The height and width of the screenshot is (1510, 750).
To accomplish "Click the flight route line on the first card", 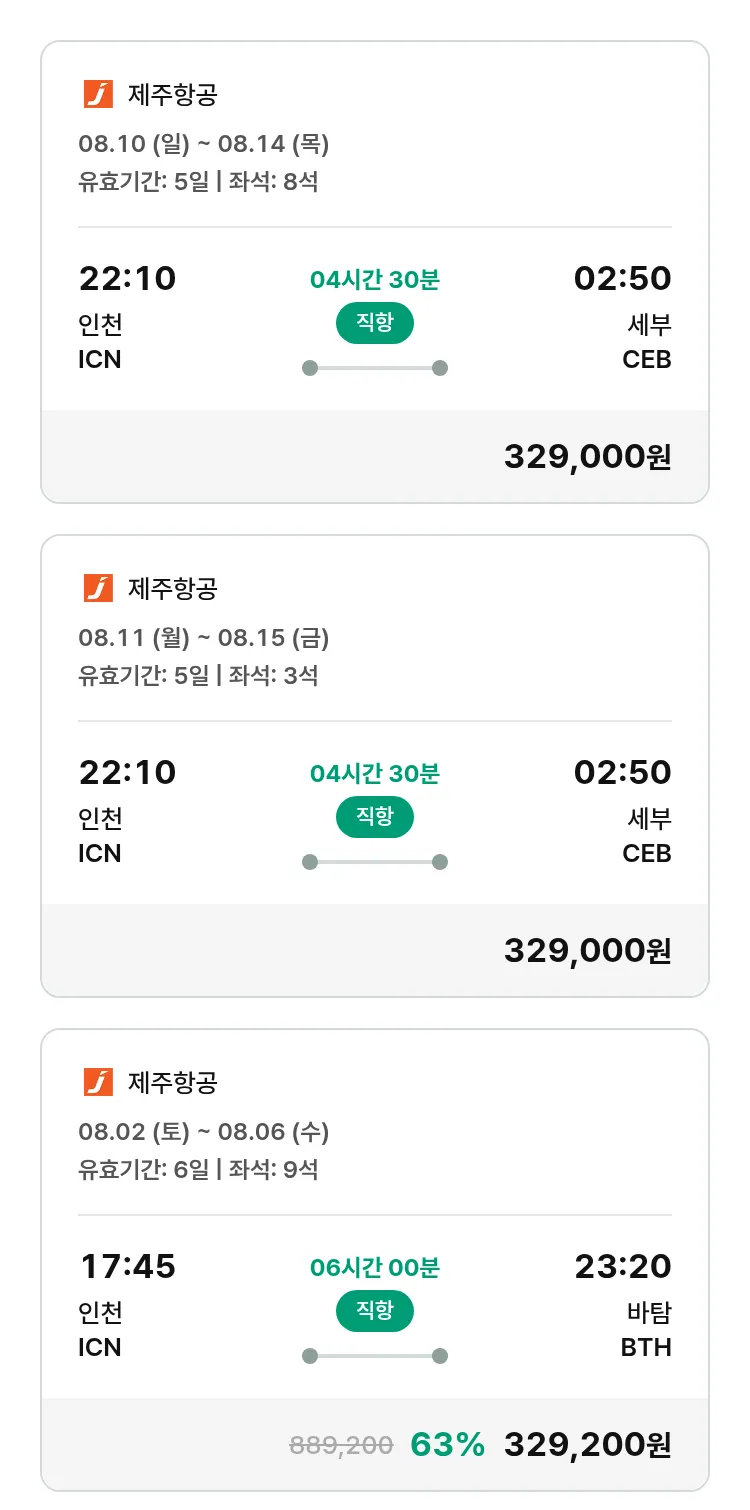I will coord(374,367).
